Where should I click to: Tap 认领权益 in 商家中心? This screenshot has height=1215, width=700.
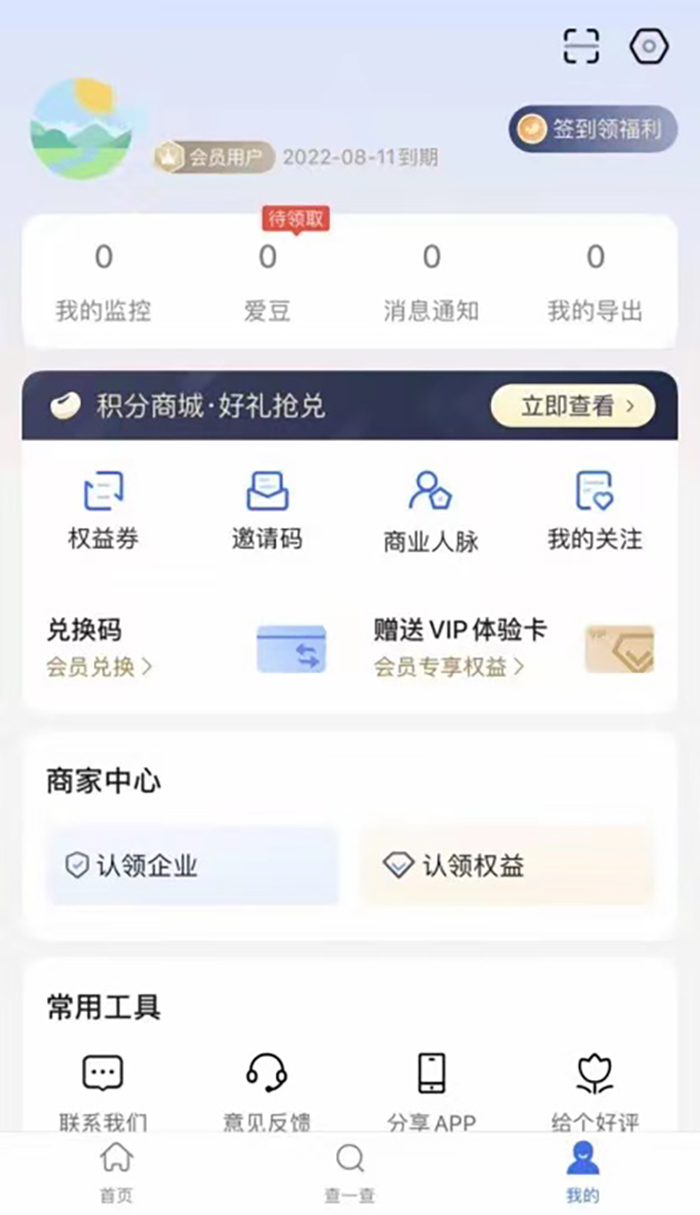point(507,865)
